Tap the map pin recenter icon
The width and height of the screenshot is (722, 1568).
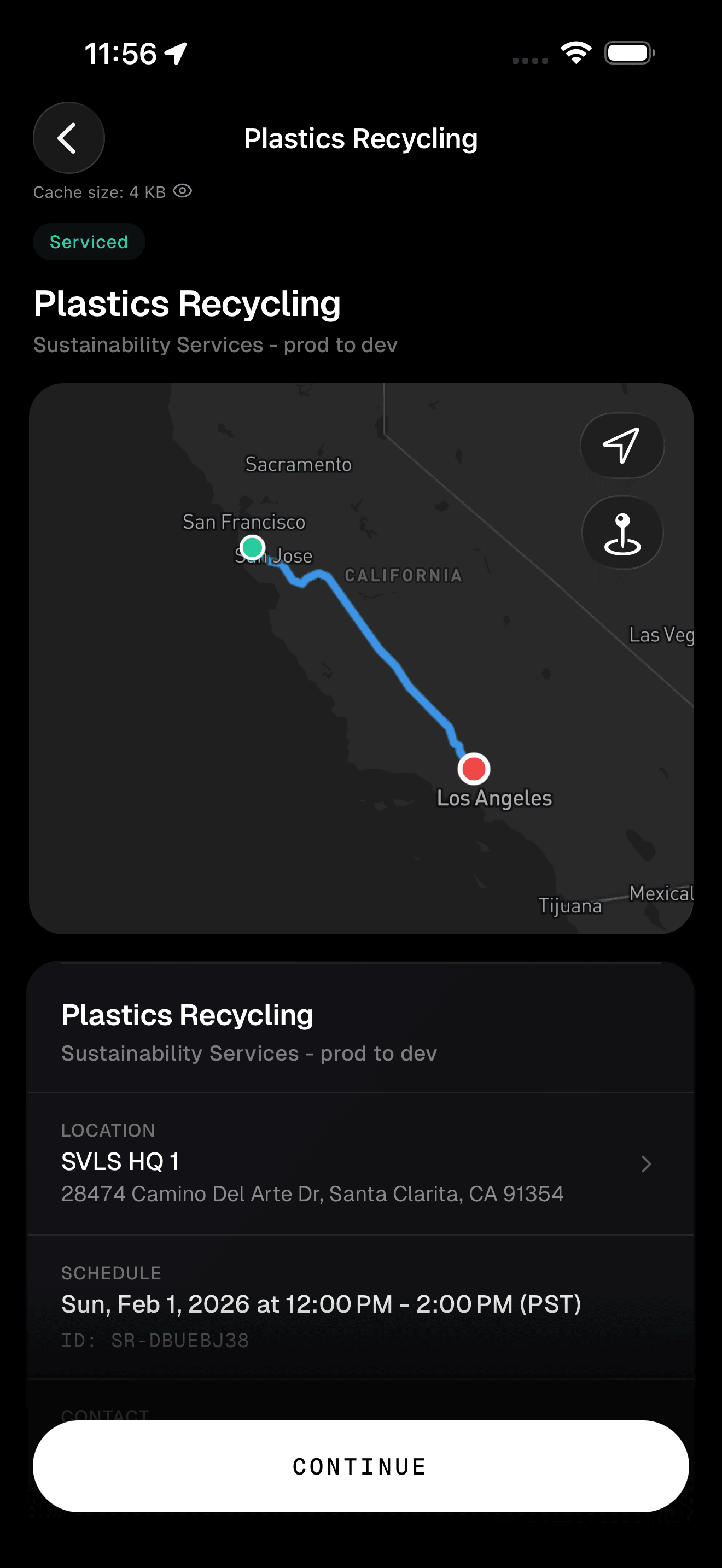(x=622, y=533)
